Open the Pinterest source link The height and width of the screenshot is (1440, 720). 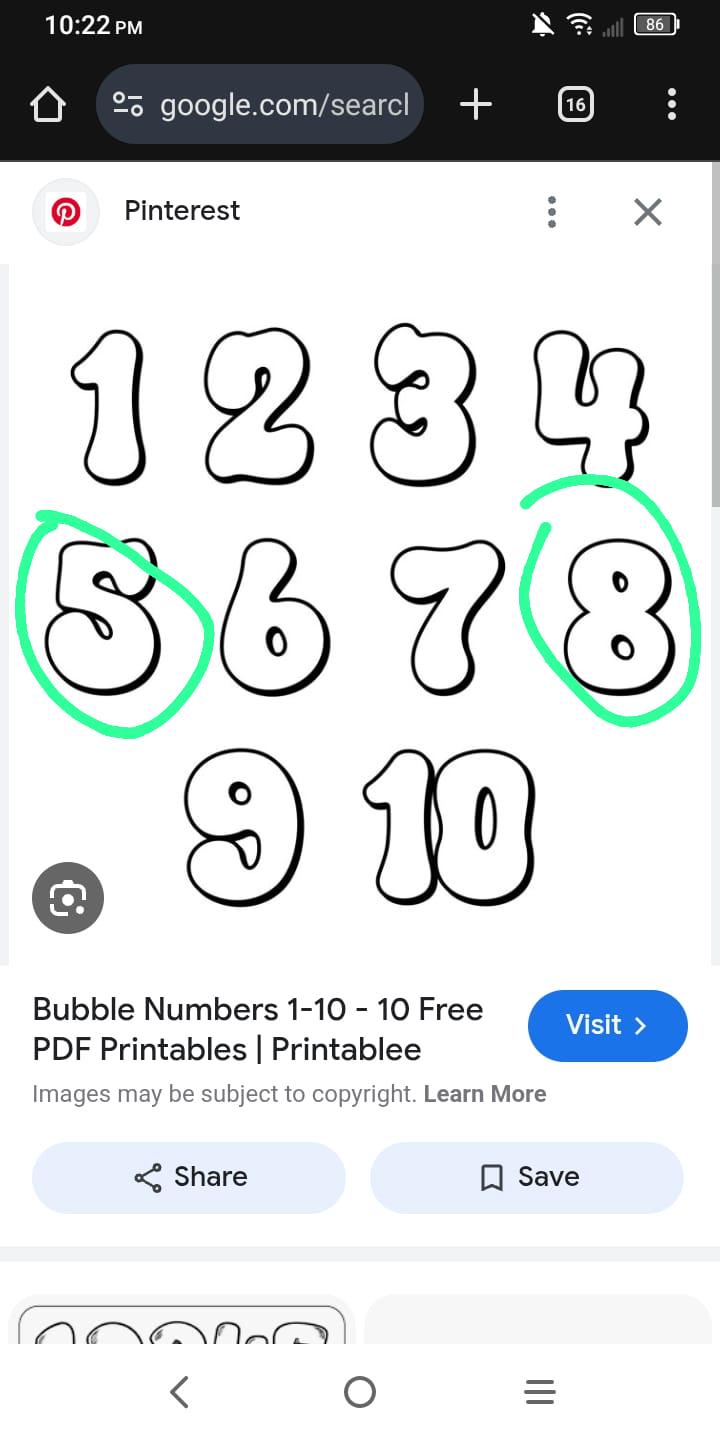click(x=180, y=211)
